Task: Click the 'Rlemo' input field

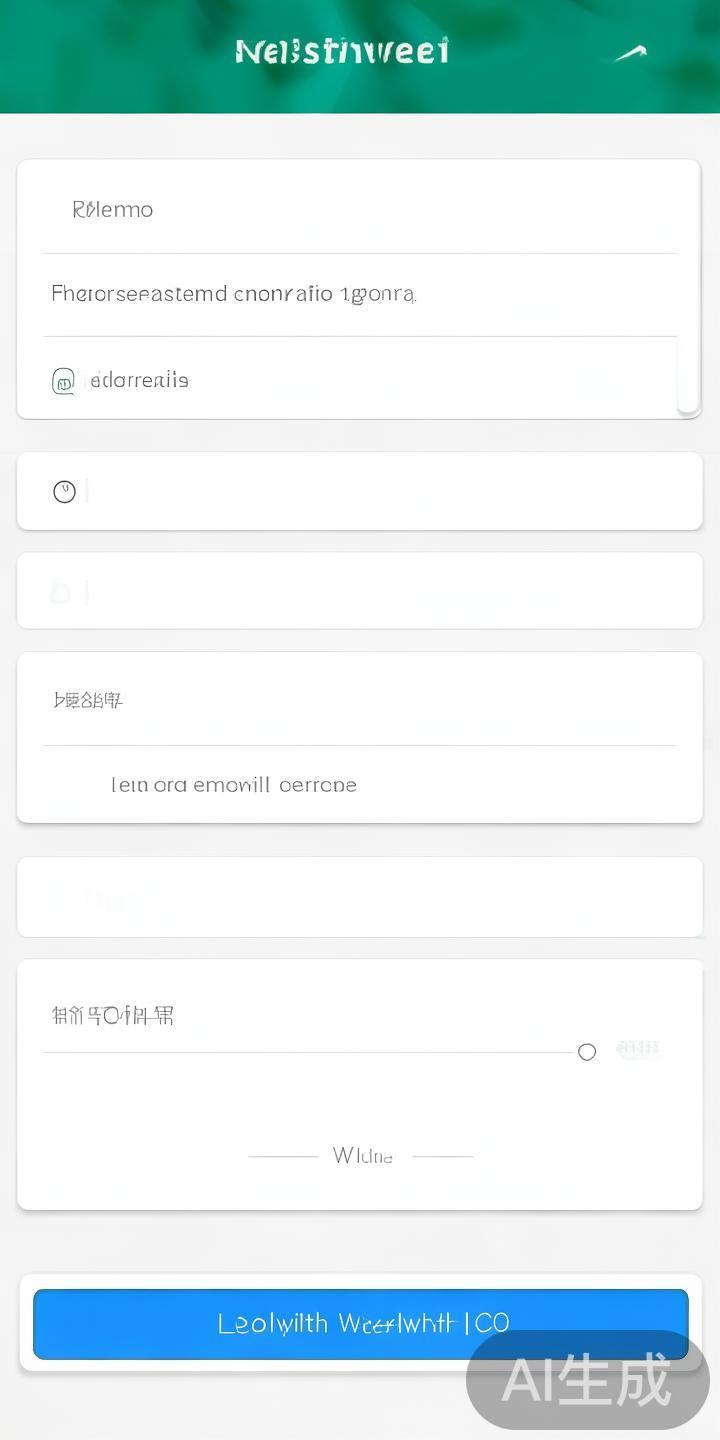Action: point(112,209)
